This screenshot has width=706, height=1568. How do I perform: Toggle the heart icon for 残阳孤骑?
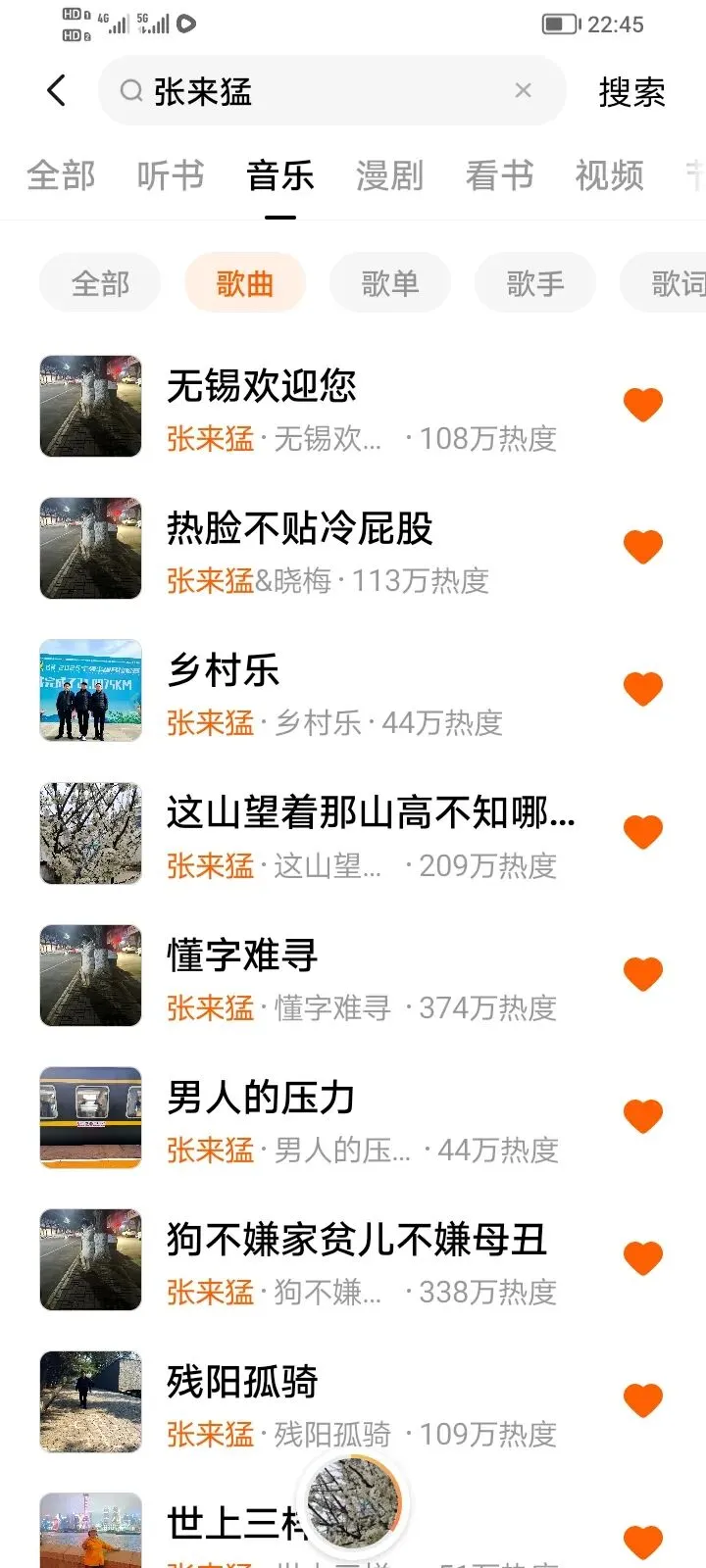click(x=643, y=1400)
